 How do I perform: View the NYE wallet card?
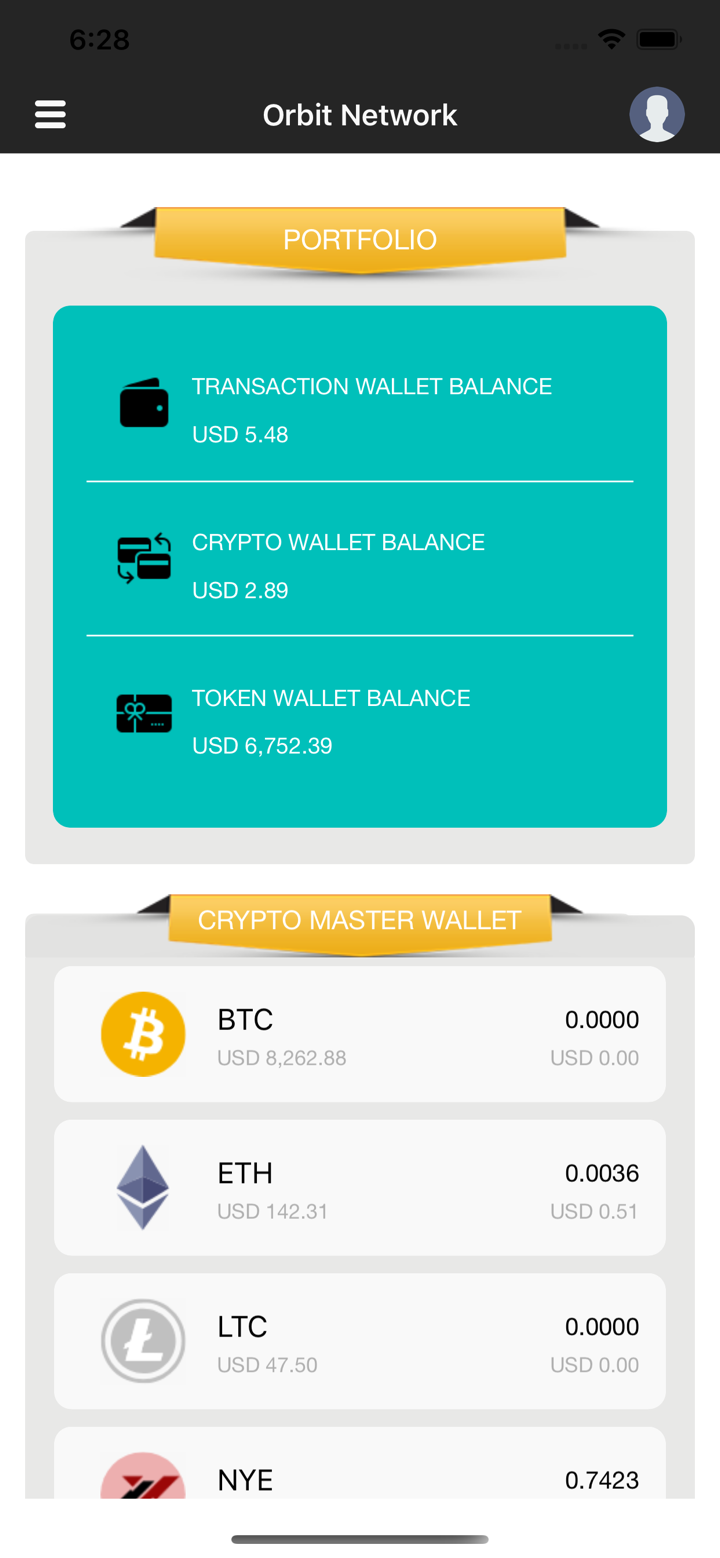(x=360, y=1466)
